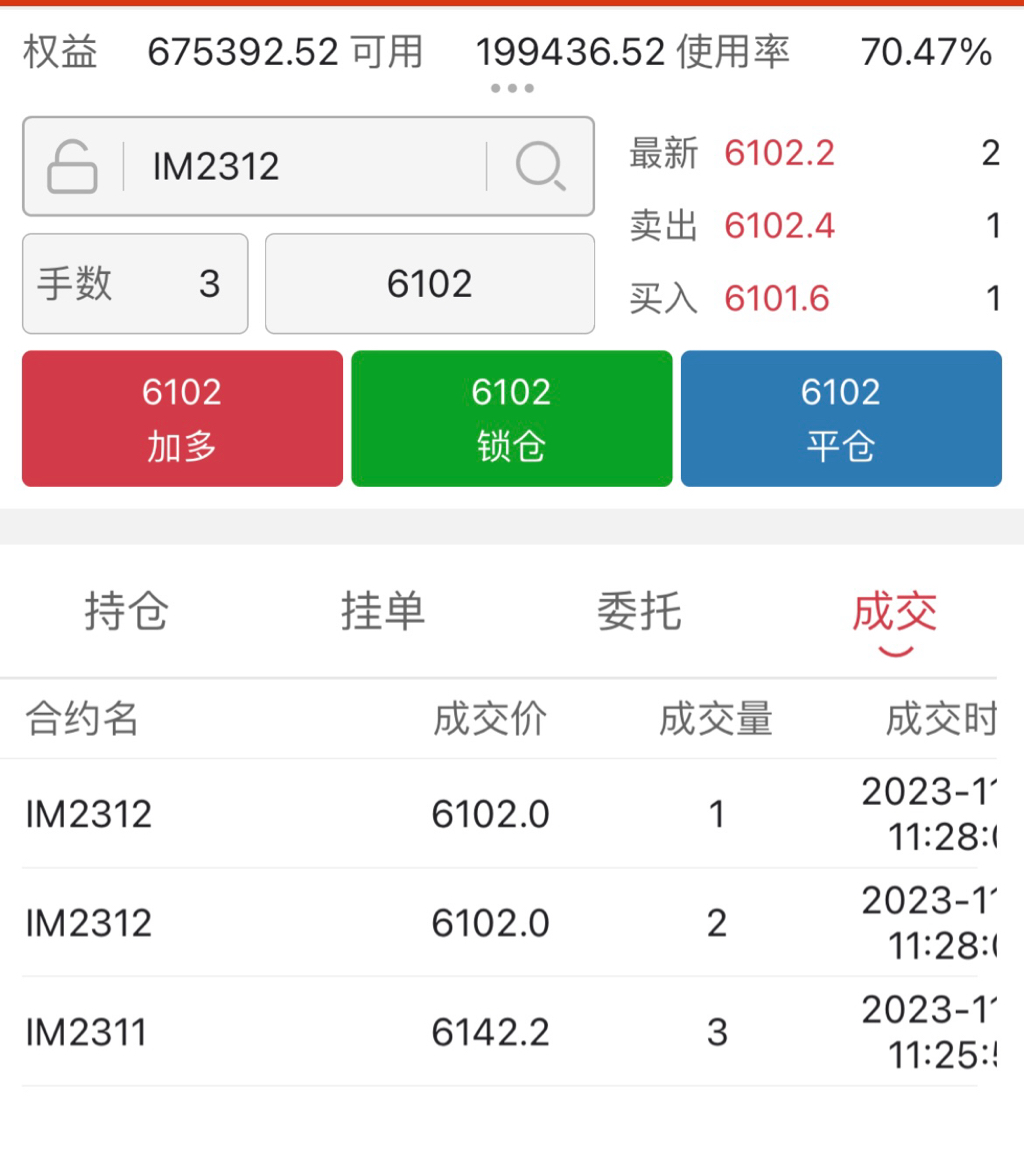Change the 手数 lot quantity field
The width and height of the screenshot is (1024, 1162).
(x=135, y=284)
